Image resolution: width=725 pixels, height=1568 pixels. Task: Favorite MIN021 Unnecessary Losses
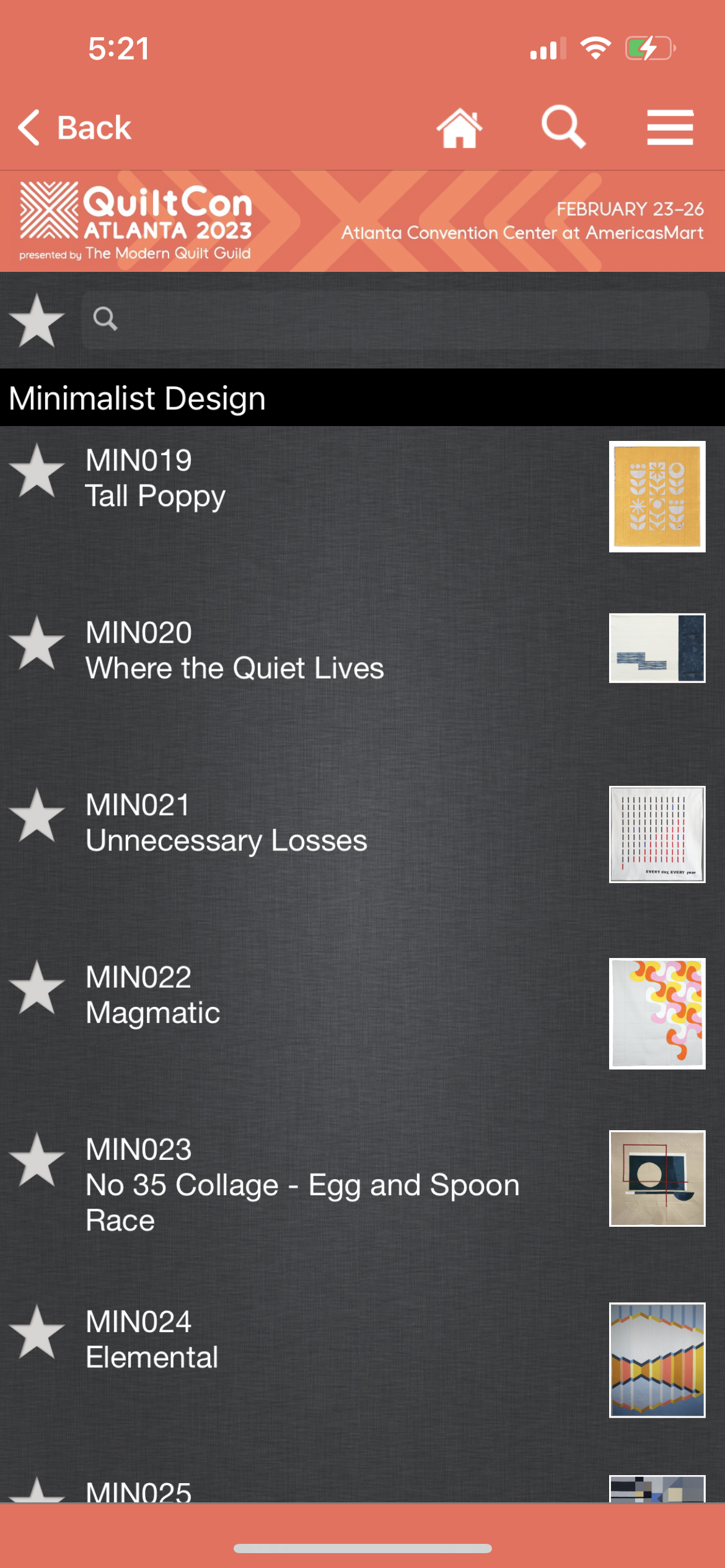pos(37,816)
